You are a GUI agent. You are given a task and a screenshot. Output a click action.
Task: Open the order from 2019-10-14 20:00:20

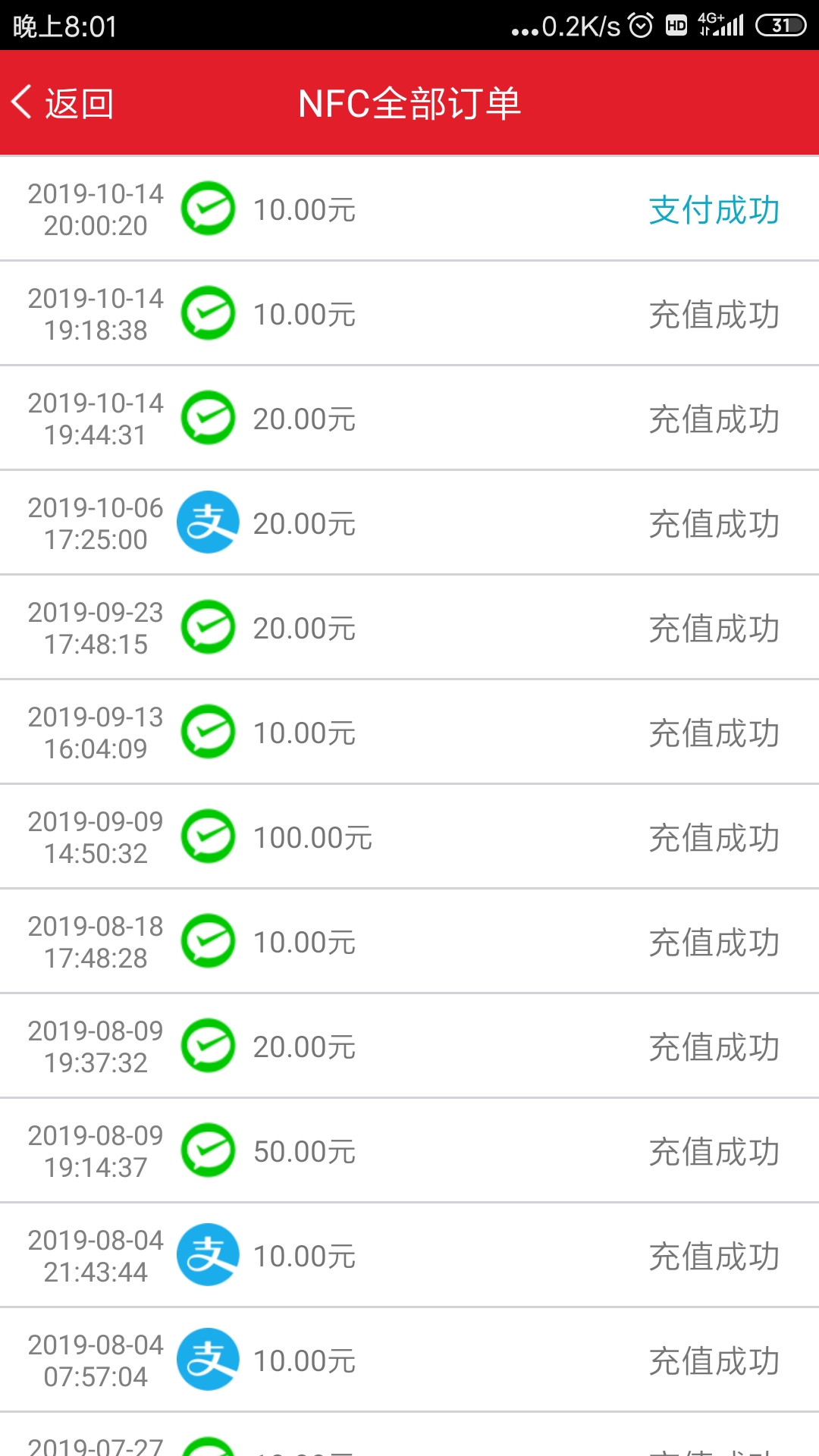(x=409, y=209)
